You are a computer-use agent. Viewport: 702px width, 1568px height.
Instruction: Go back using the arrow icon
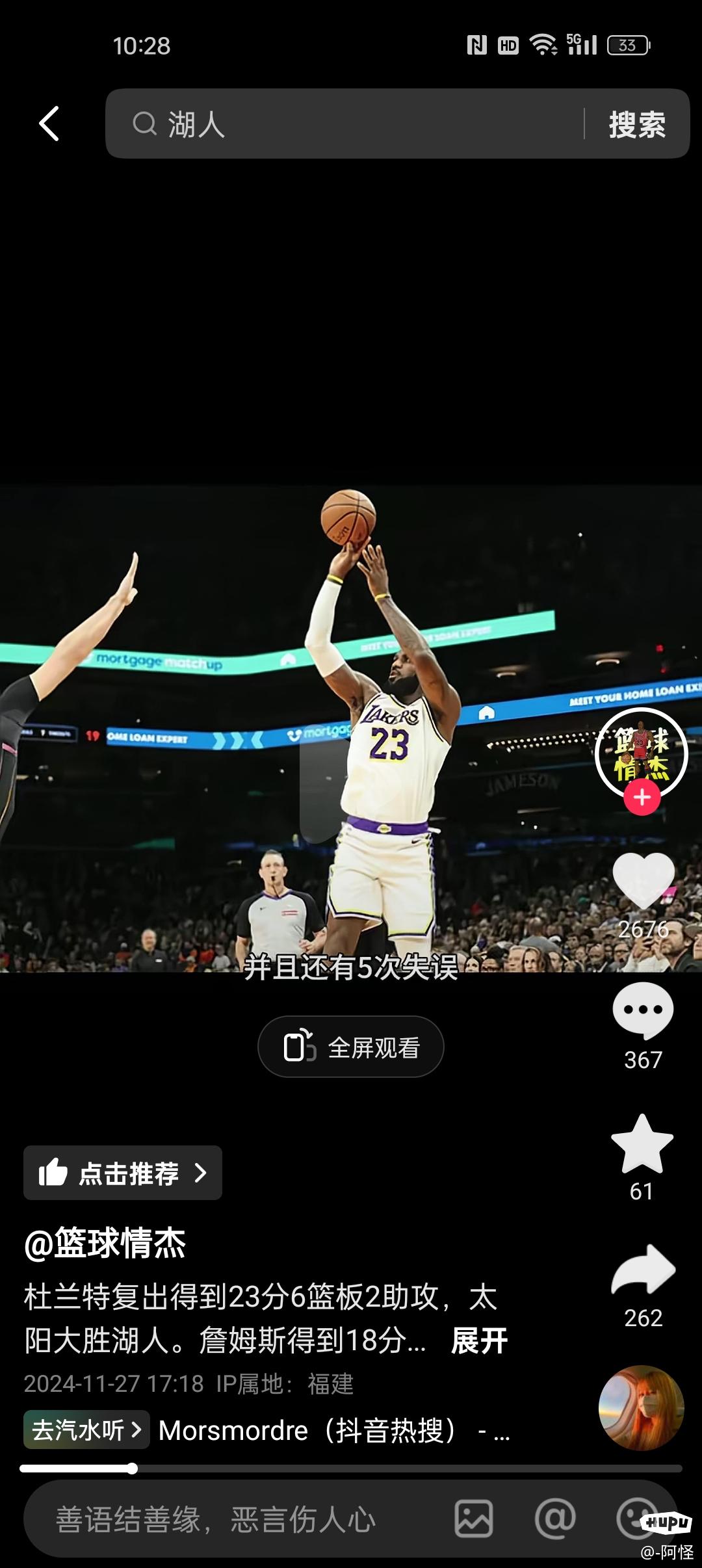click(x=49, y=124)
